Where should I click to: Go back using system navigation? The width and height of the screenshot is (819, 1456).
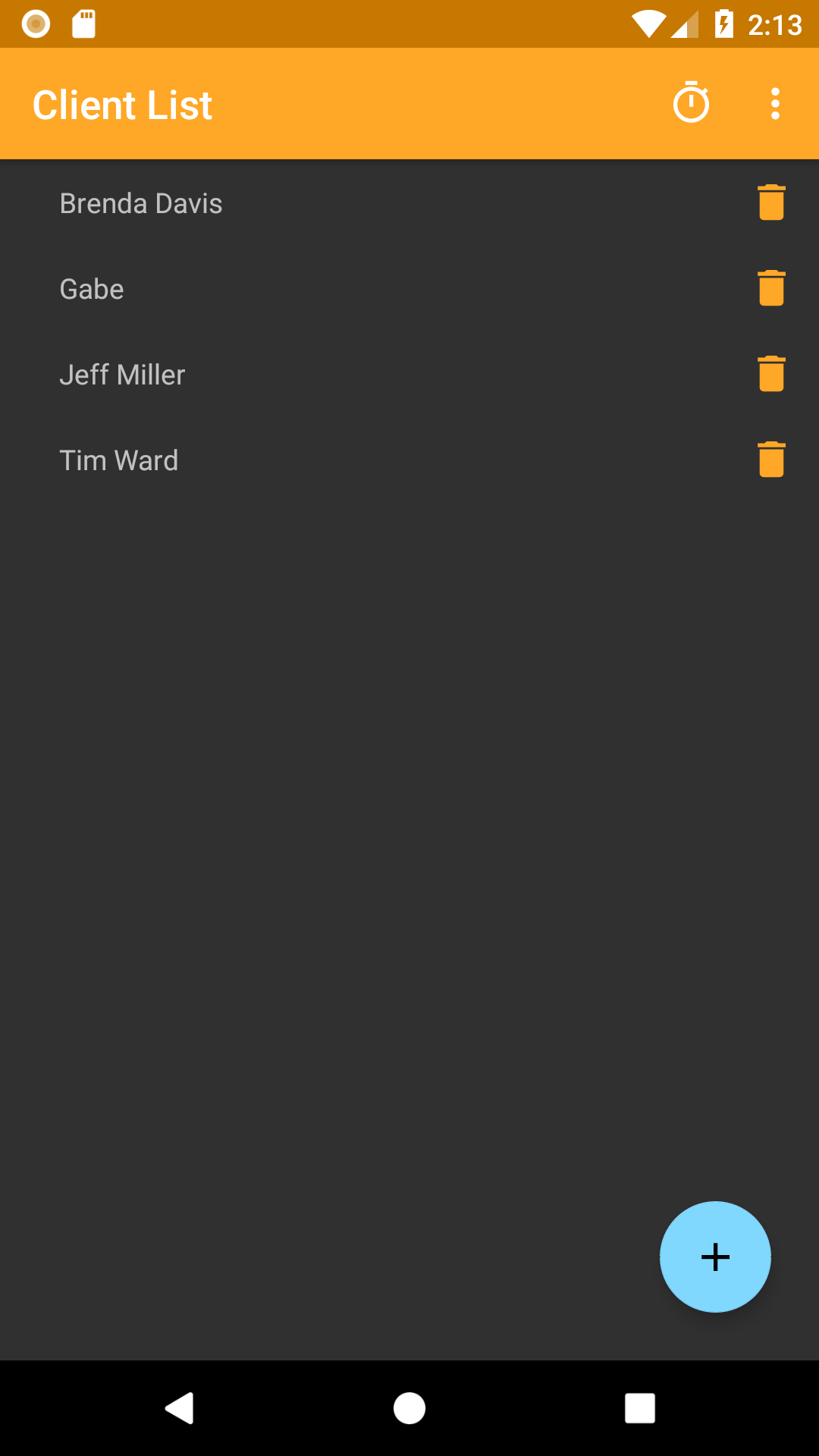(180, 1408)
